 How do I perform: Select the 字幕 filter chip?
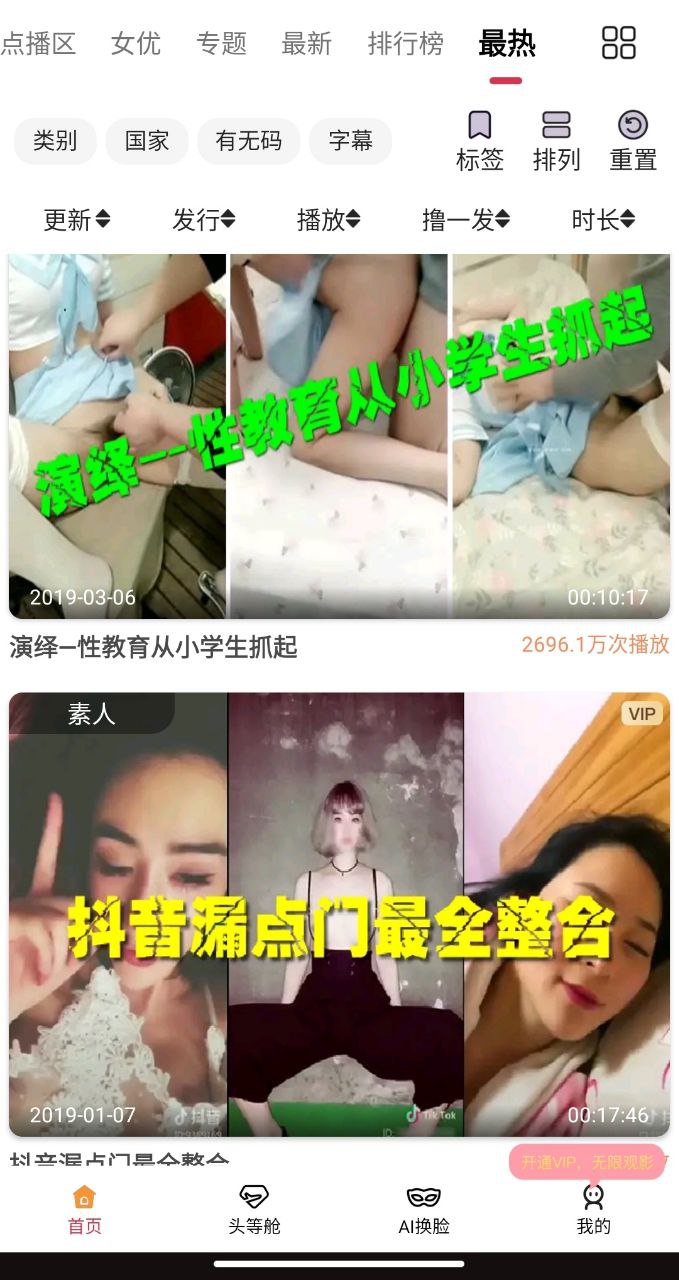coord(350,141)
